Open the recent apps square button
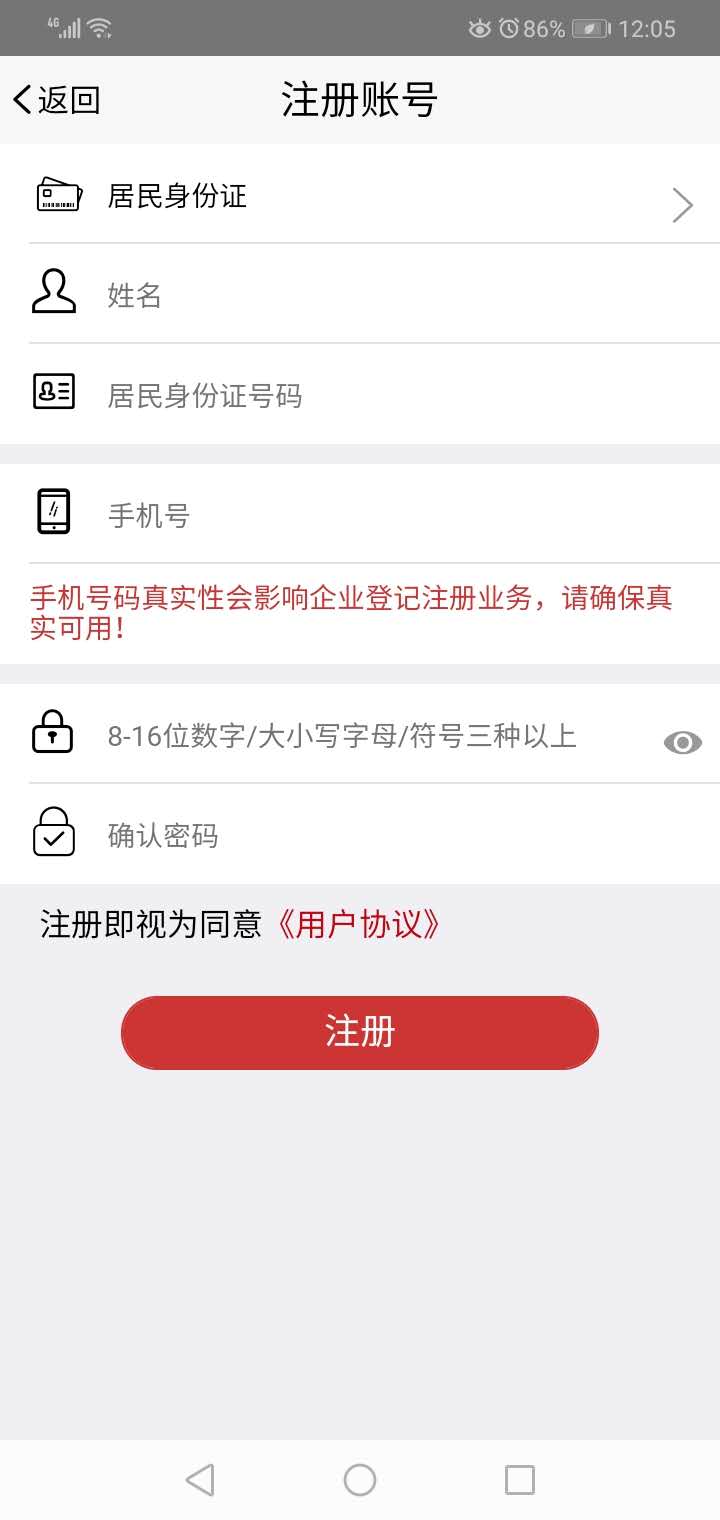Image resolution: width=720 pixels, height=1520 pixels. coord(520,1480)
